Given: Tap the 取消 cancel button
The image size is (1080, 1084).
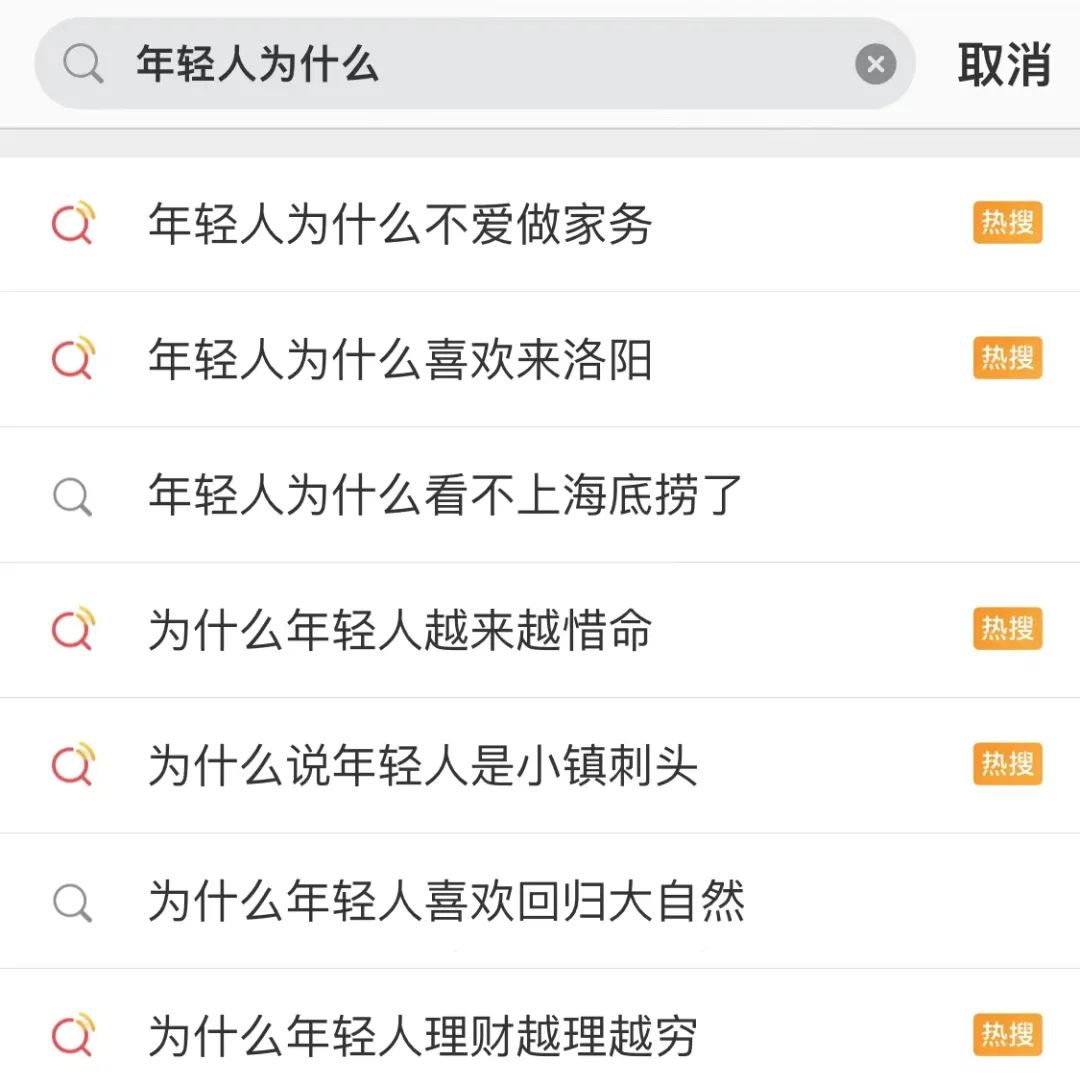Looking at the screenshot, I should pyautogui.click(x=1005, y=62).
